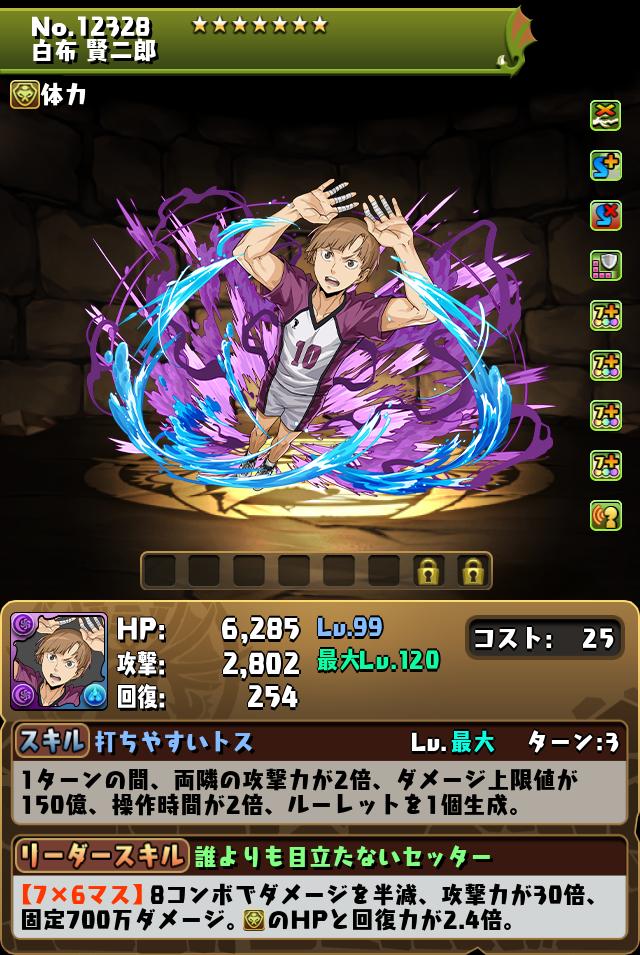640x955 pixels.
Task: Tap the skill boost plus awakening icon
Action: [x=606, y=165]
